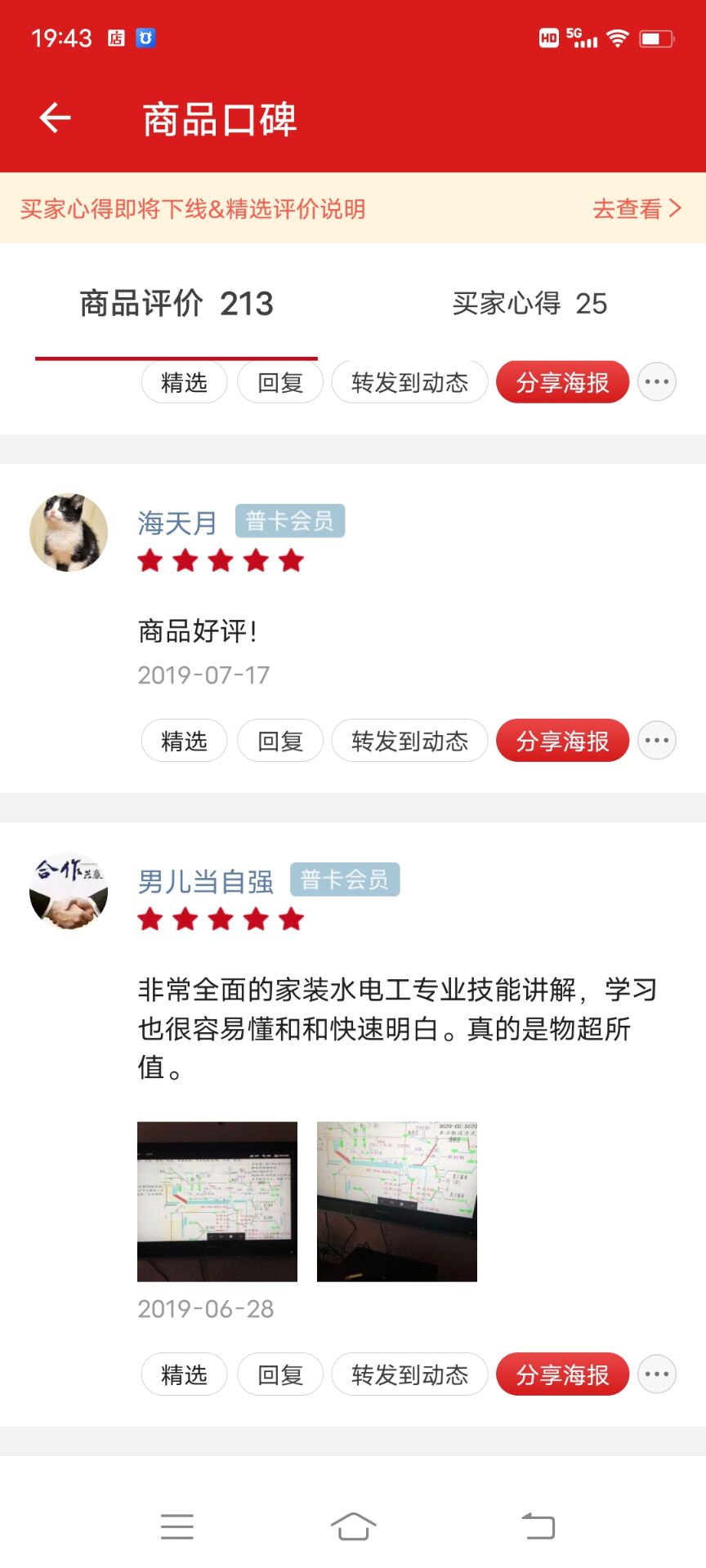Tap 转发到动态 under 海天月's review
Screen dimensions: 706x1568
409,742
